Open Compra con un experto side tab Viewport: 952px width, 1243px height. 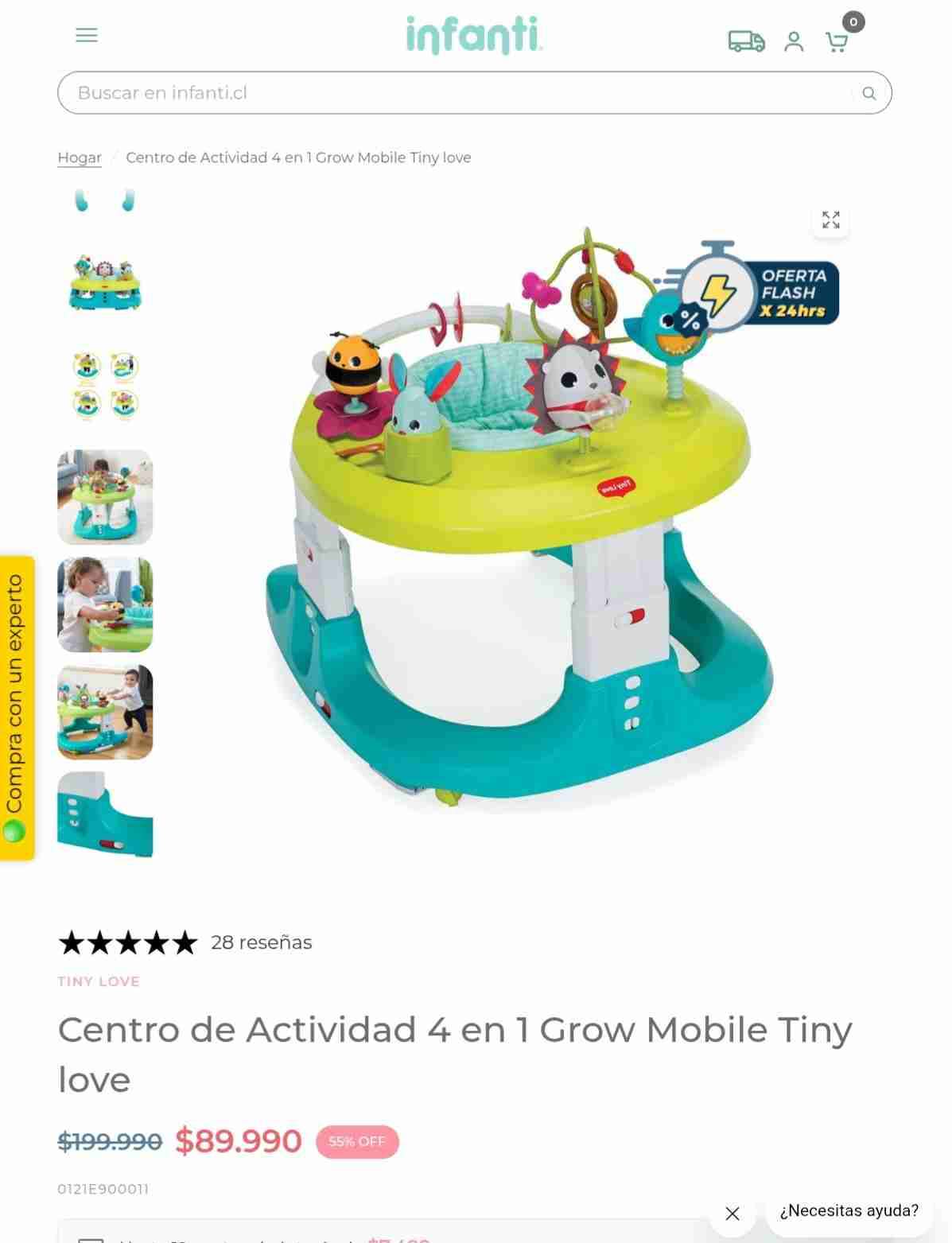point(16,708)
